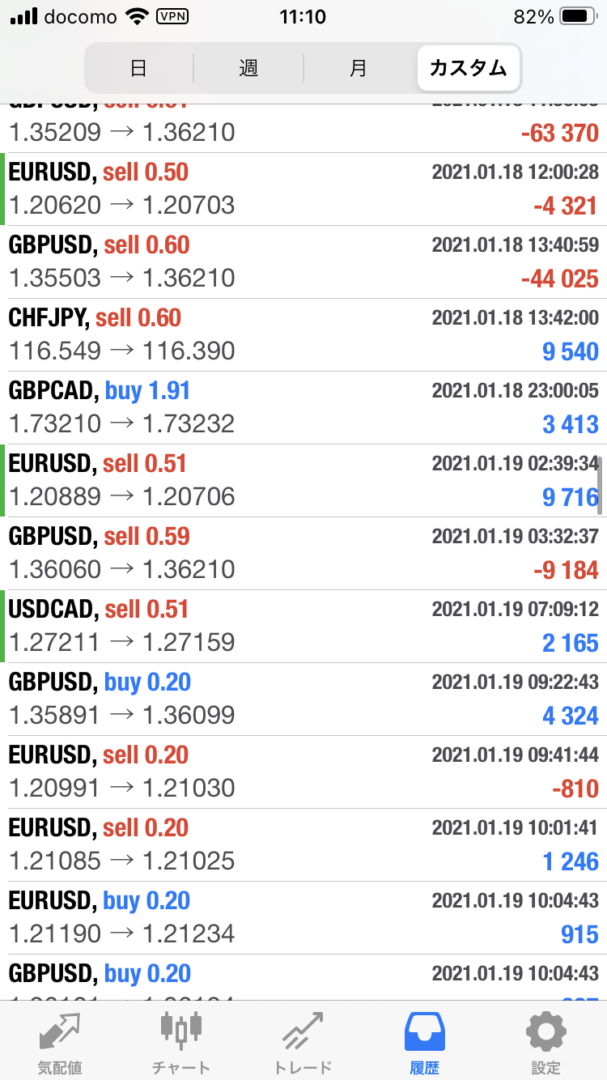Open the 設定 settings tab
This screenshot has height=1080, width=607.
pos(546,1040)
